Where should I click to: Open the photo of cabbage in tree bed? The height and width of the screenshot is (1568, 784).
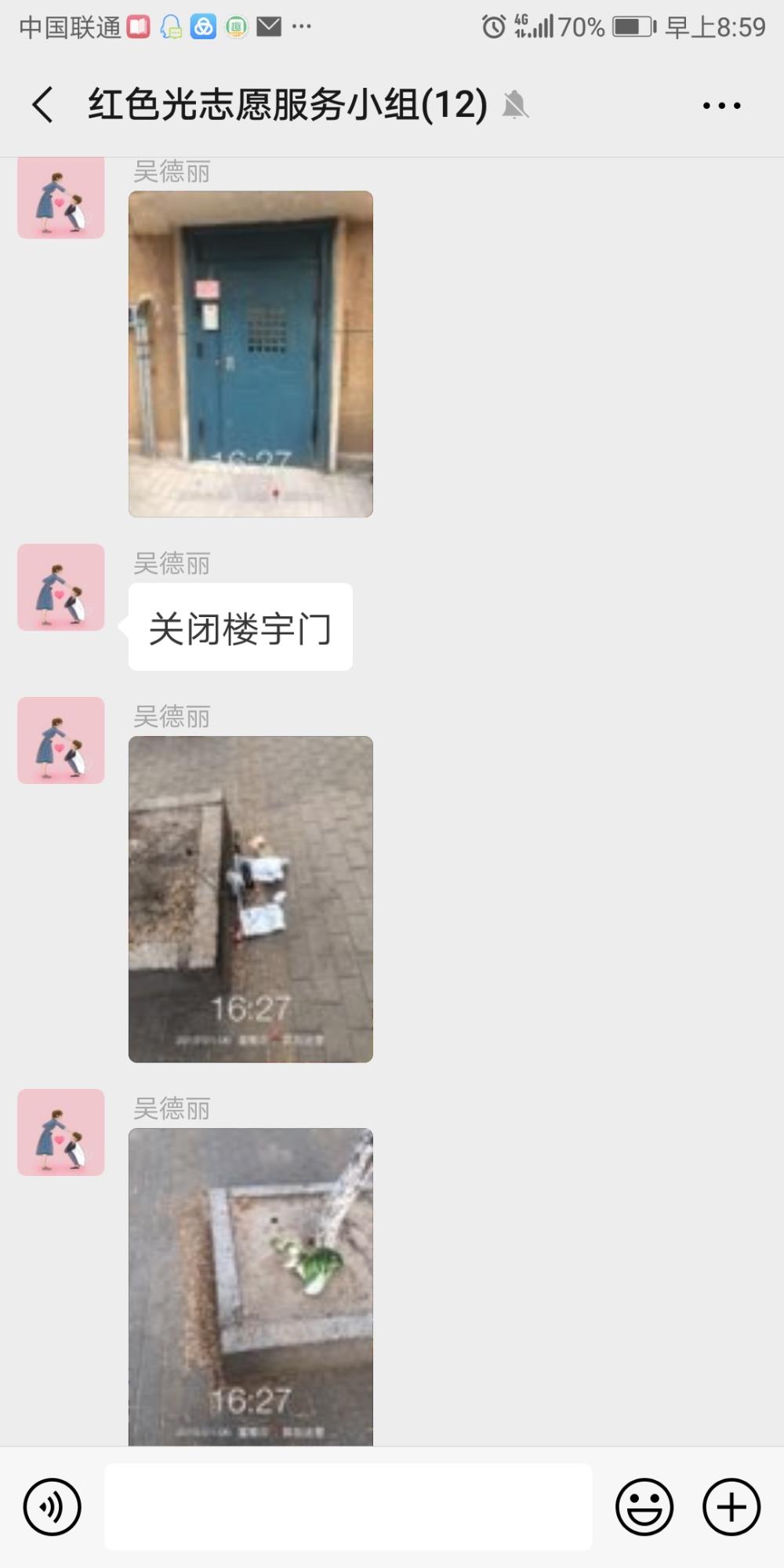(x=251, y=1287)
